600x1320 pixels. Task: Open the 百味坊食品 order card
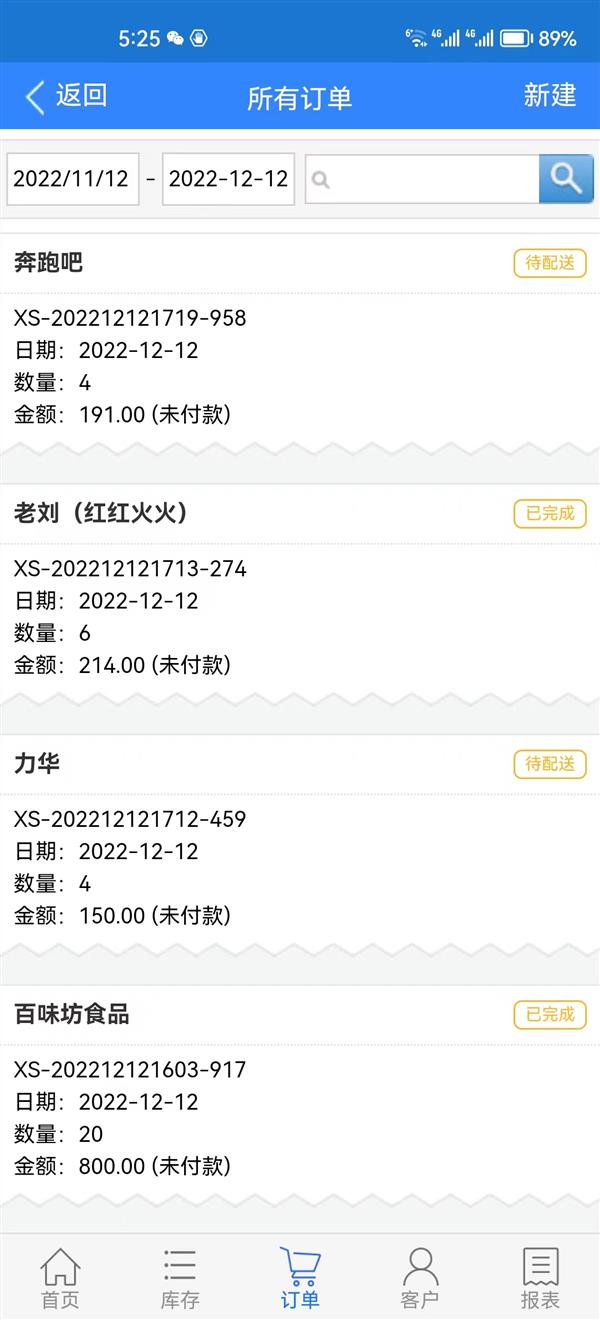300,1090
